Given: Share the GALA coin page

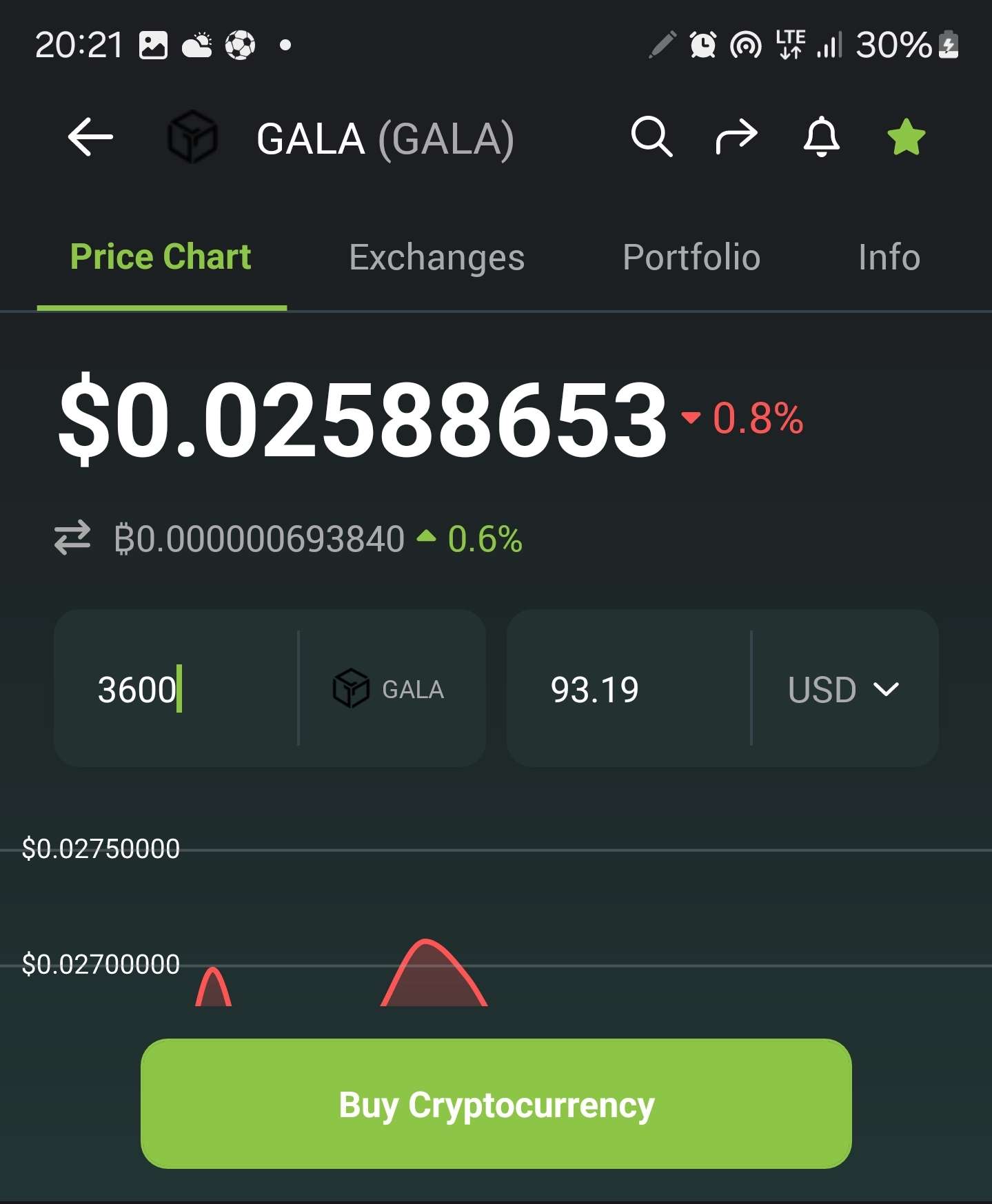Looking at the screenshot, I should [736, 137].
